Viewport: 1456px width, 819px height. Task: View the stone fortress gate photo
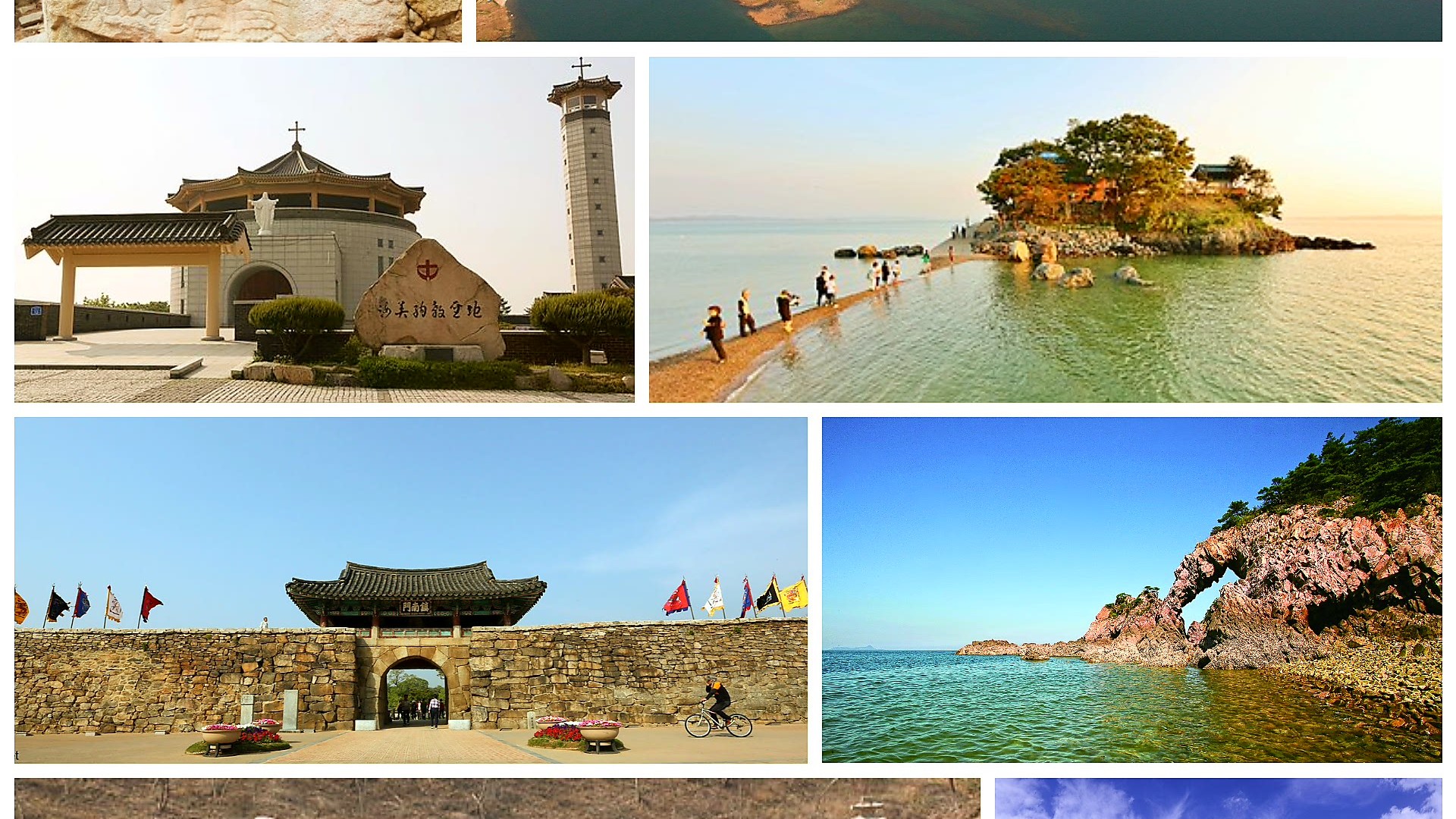[410, 590]
